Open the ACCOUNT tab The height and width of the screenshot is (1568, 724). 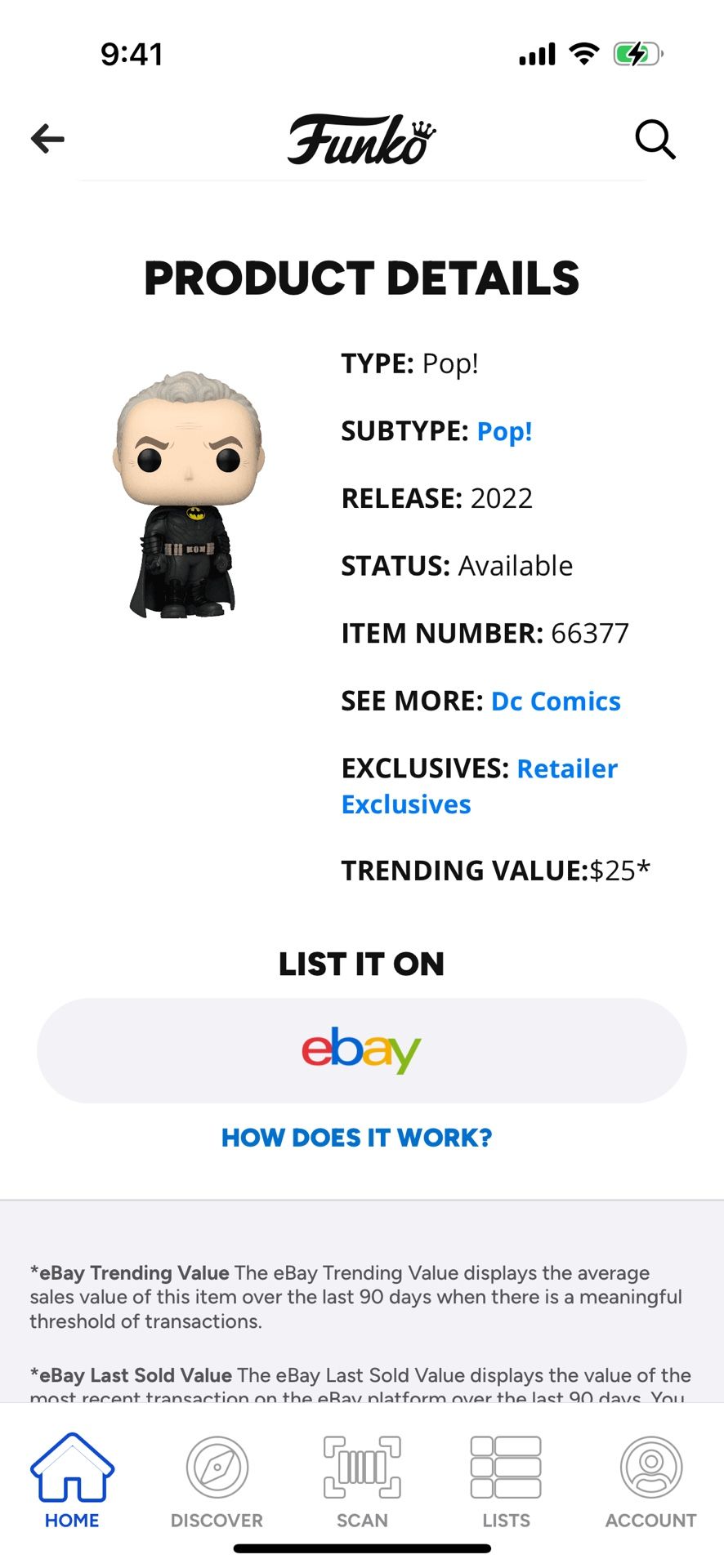pyautogui.click(x=650, y=1520)
